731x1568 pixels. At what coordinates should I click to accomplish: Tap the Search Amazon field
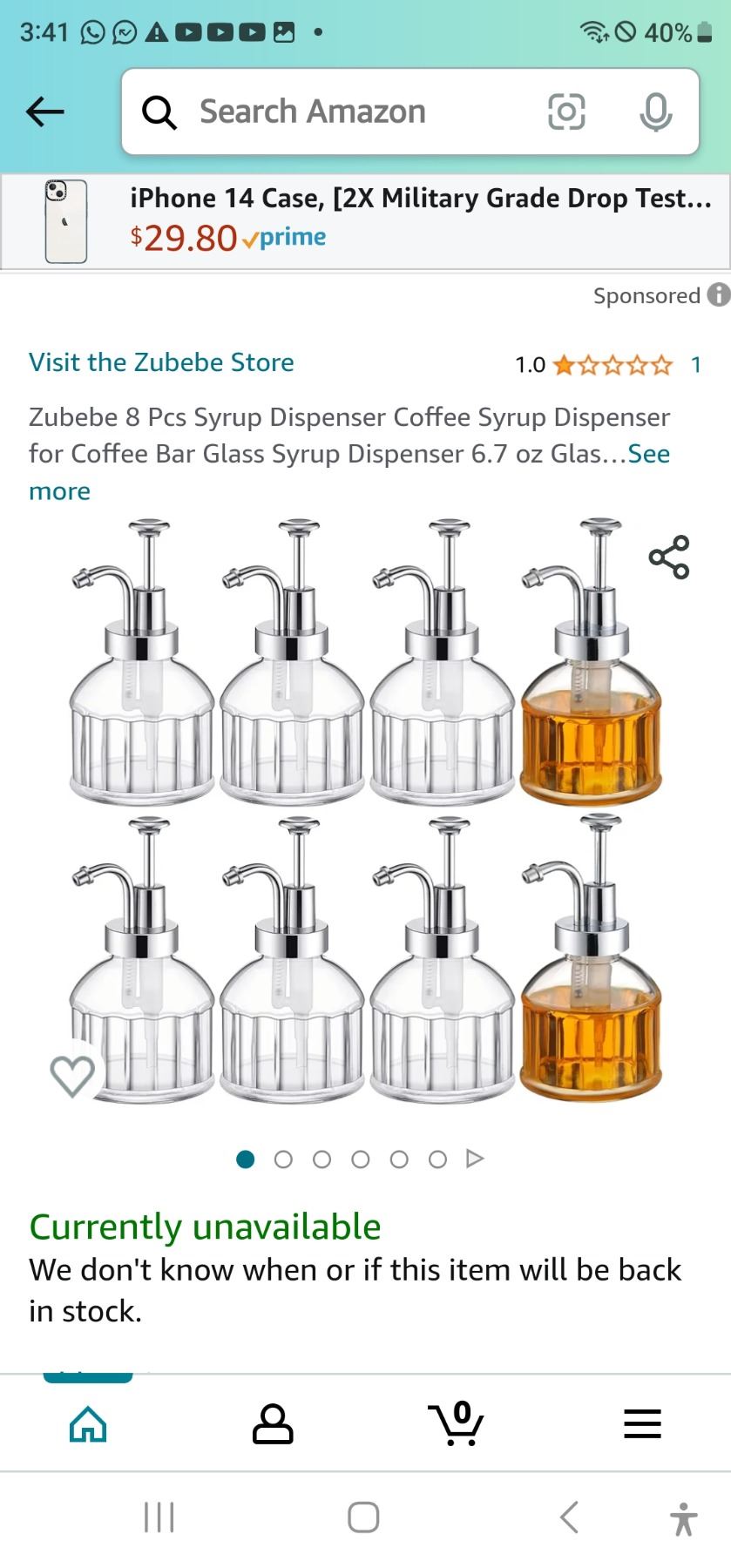click(340, 112)
